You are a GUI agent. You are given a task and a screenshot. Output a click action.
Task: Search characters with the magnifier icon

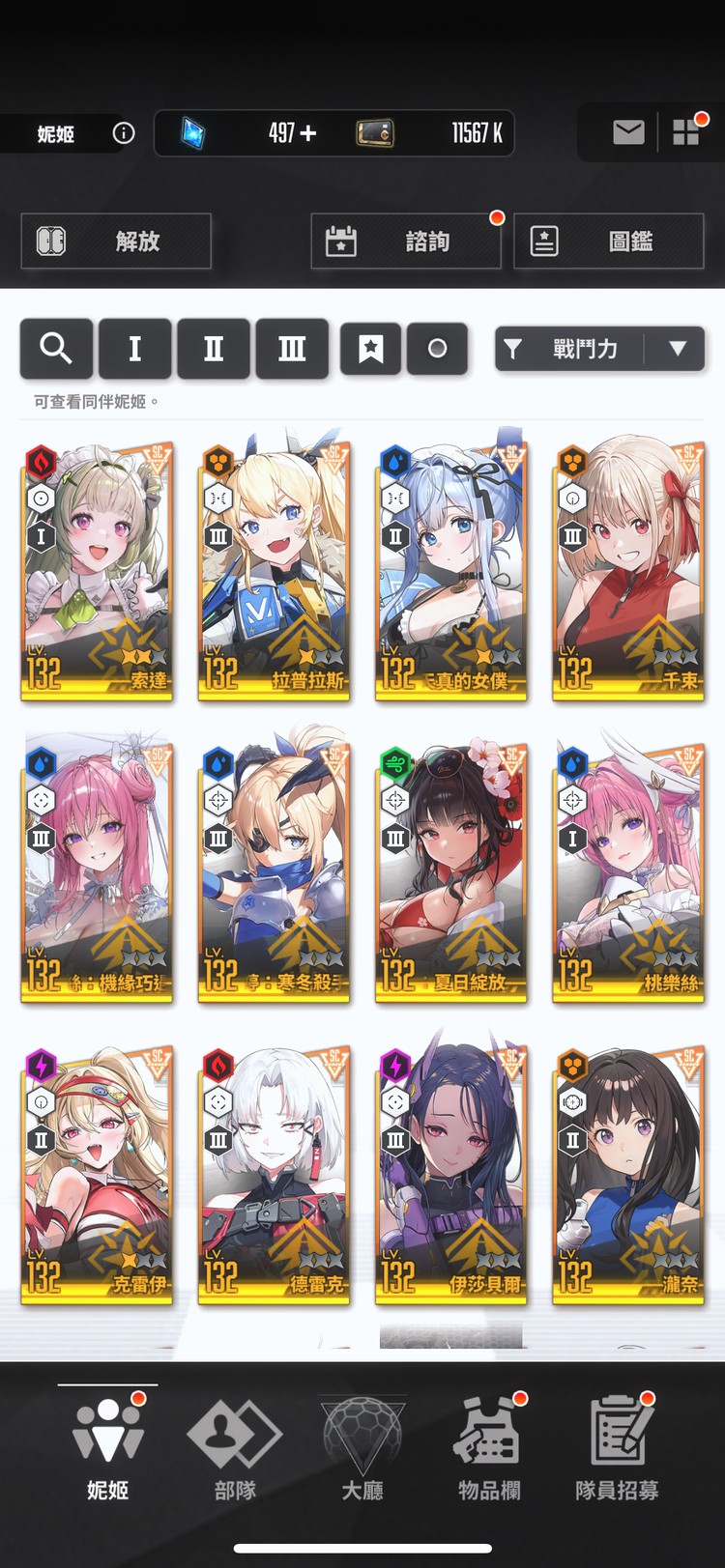pos(56,348)
